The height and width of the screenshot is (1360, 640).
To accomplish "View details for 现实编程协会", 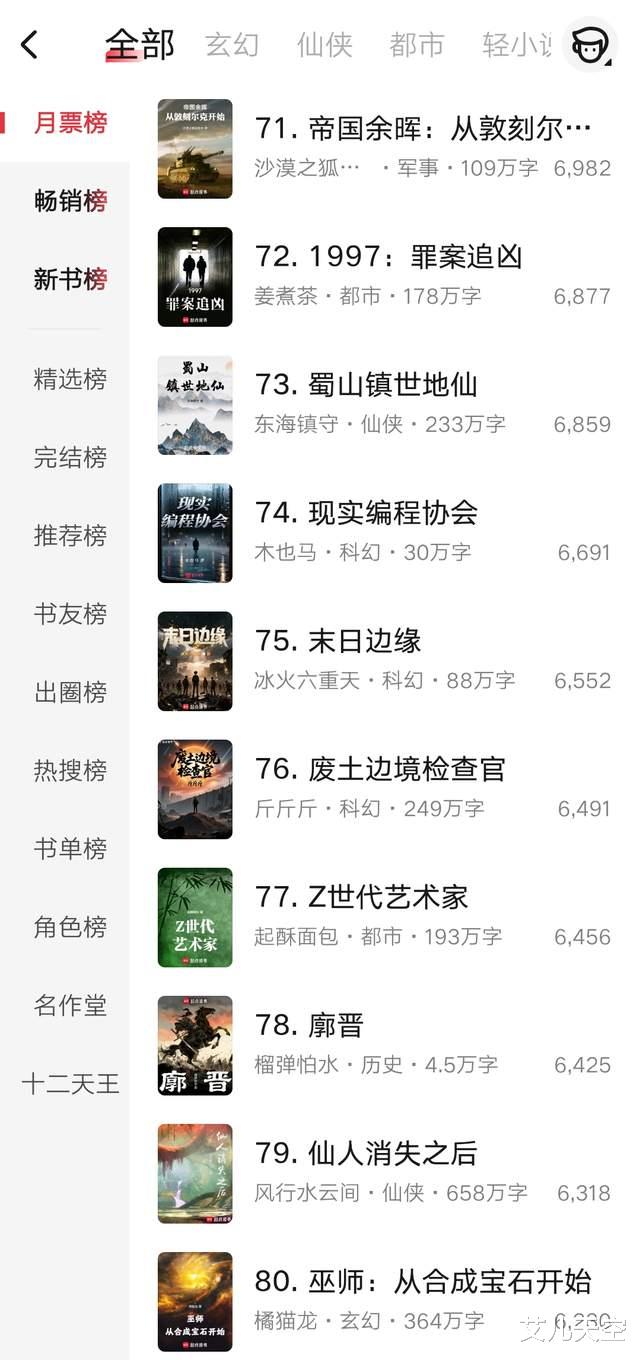I will (x=366, y=513).
